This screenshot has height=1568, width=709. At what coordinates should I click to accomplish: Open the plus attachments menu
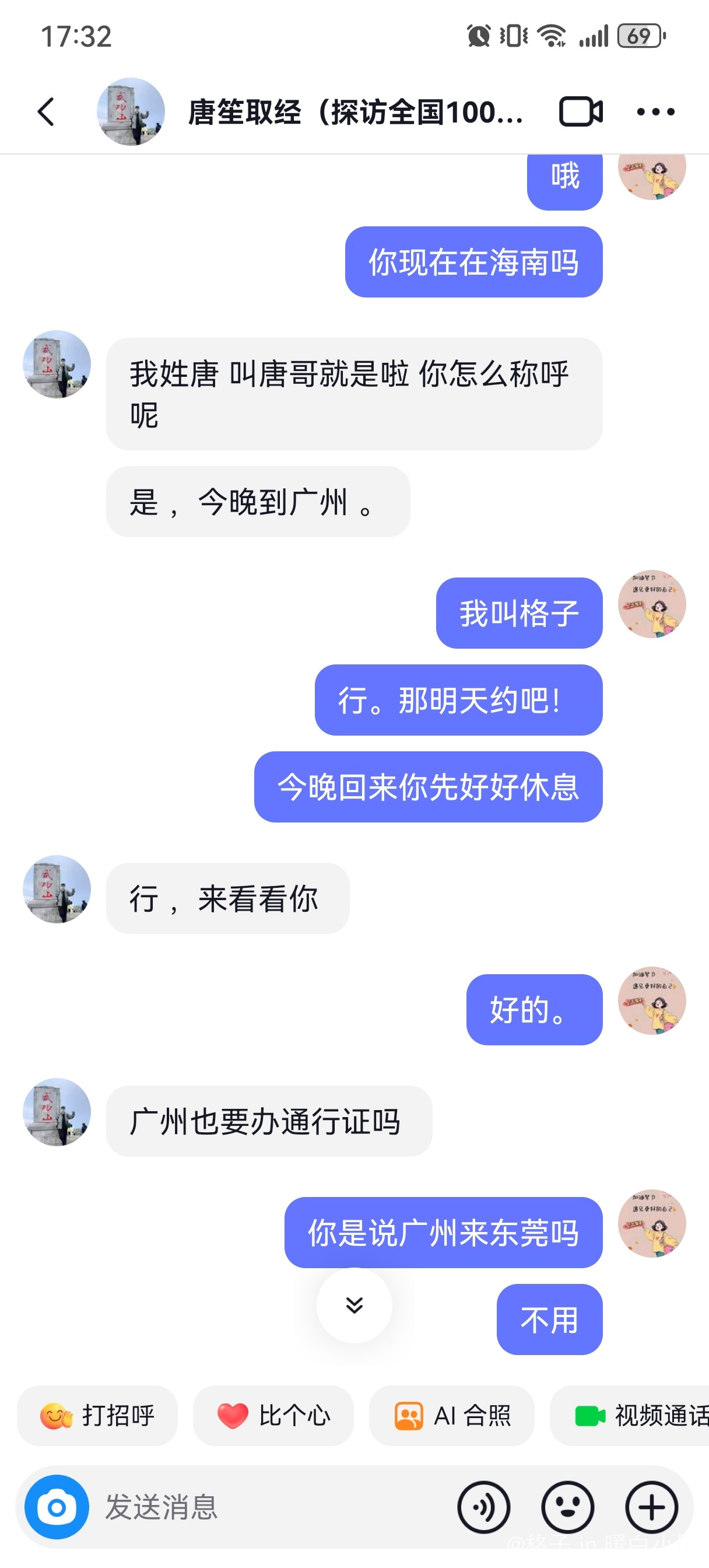pos(651,1507)
